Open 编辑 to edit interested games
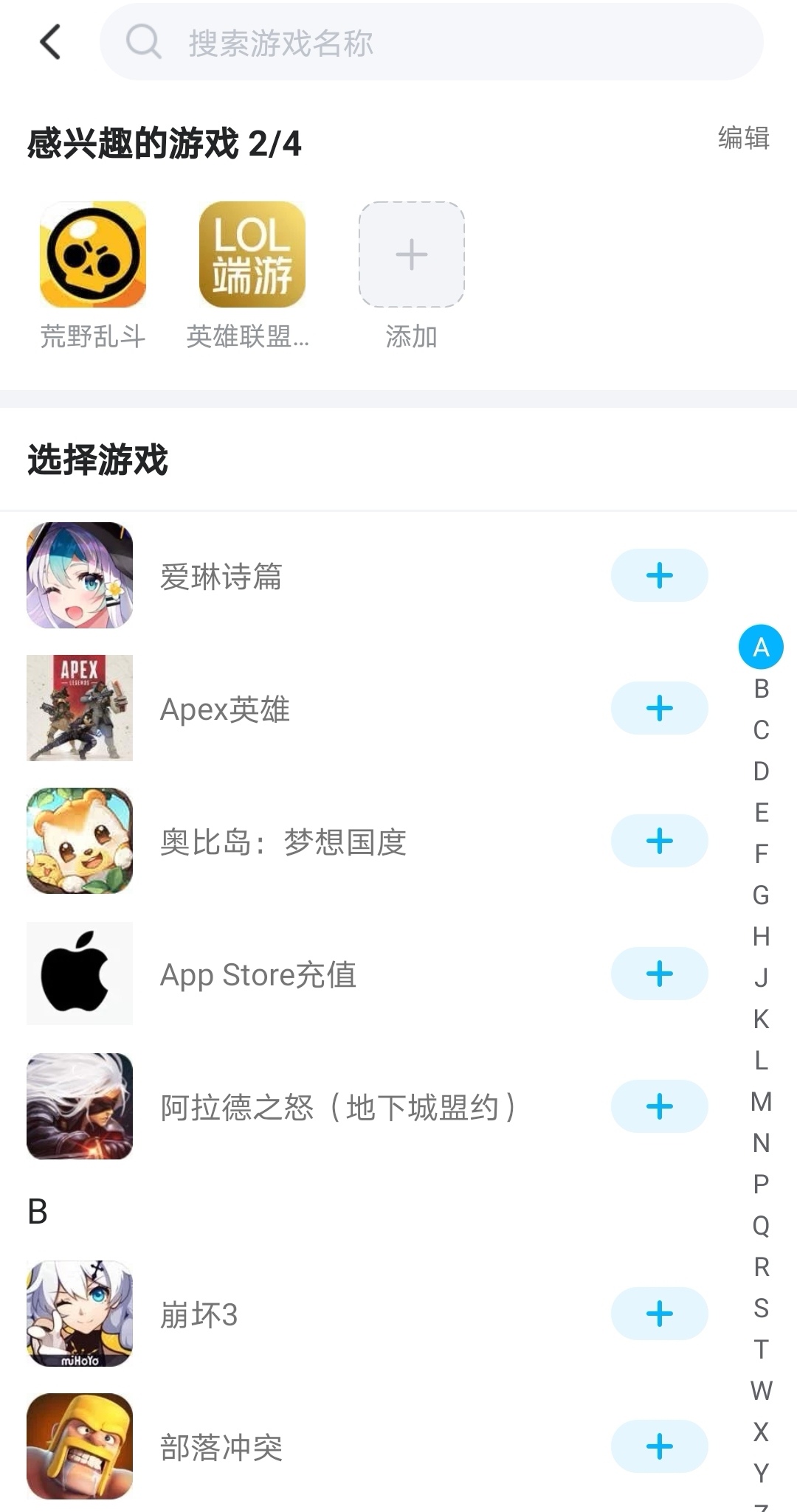The width and height of the screenshot is (797, 1512). tap(743, 138)
